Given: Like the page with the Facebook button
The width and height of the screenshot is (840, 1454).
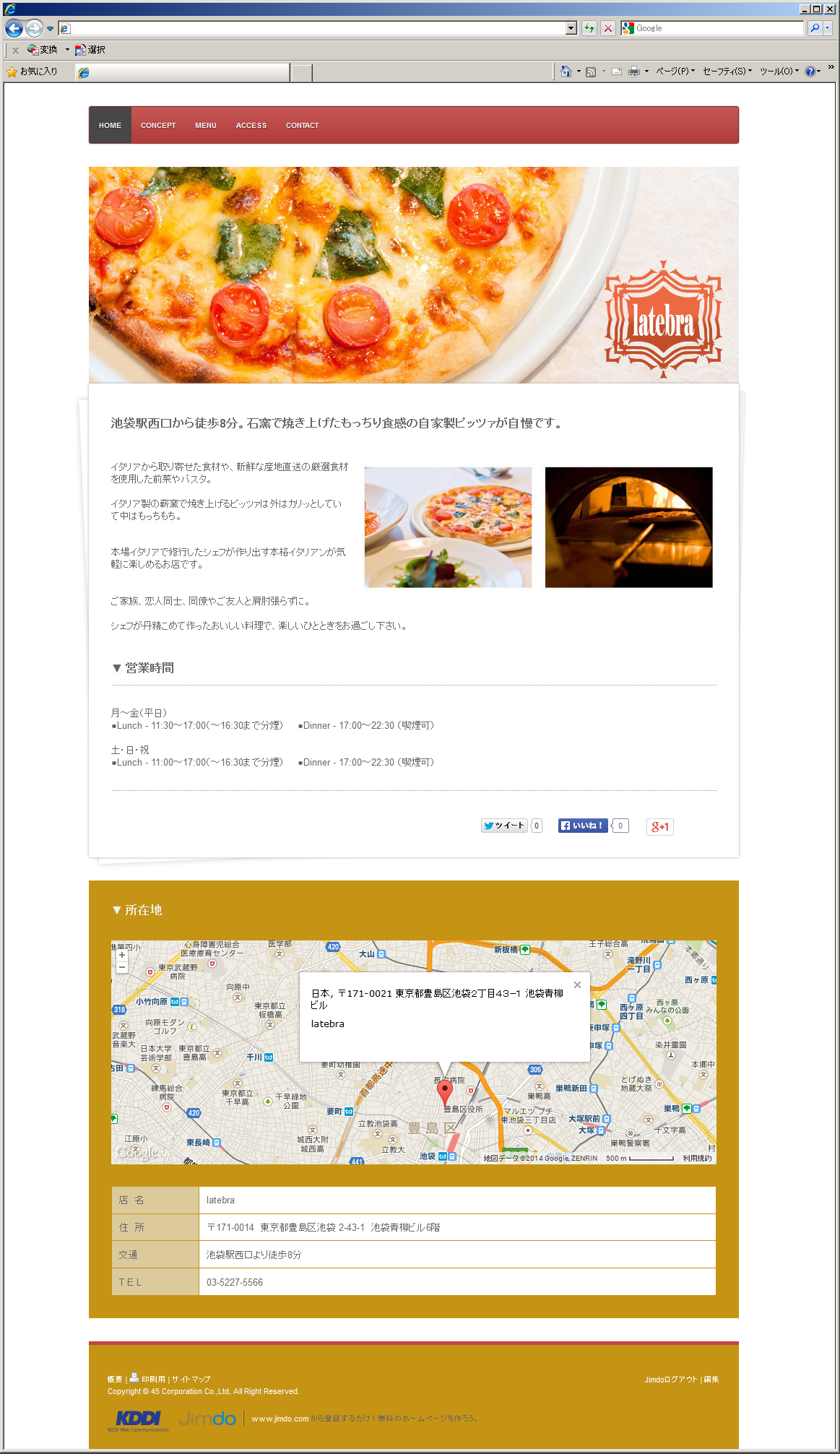Looking at the screenshot, I should tap(583, 826).
